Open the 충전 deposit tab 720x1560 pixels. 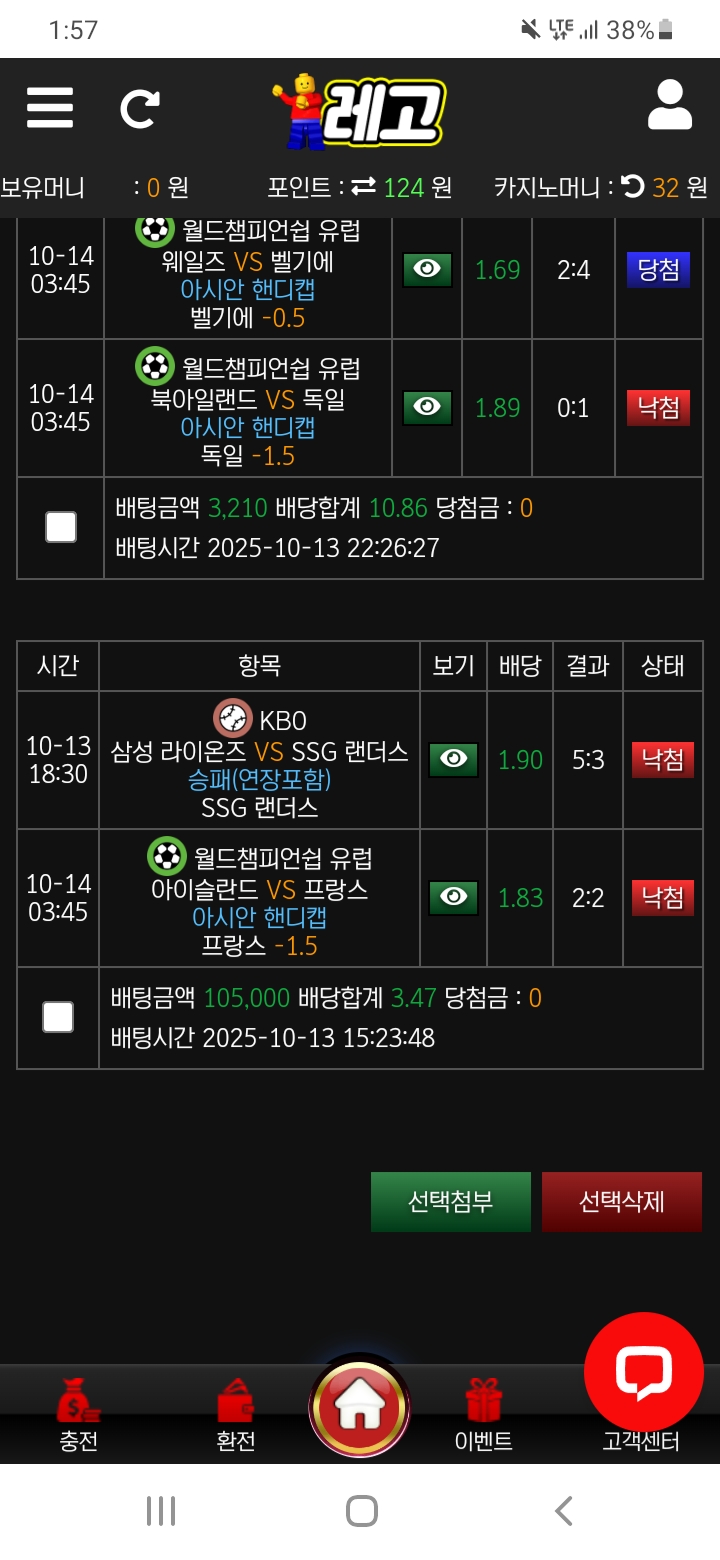click(78, 1415)
